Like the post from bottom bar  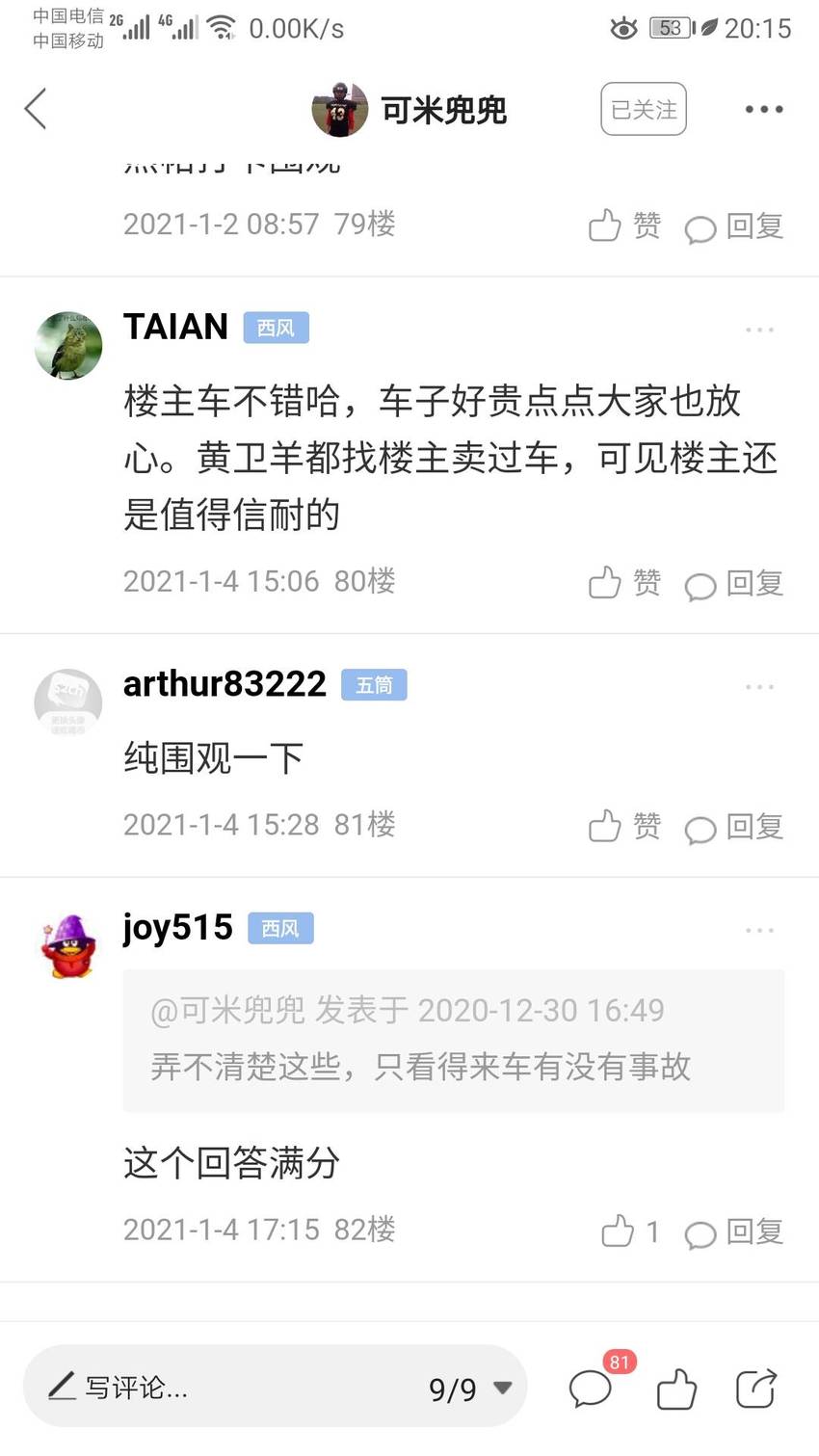676,1389
